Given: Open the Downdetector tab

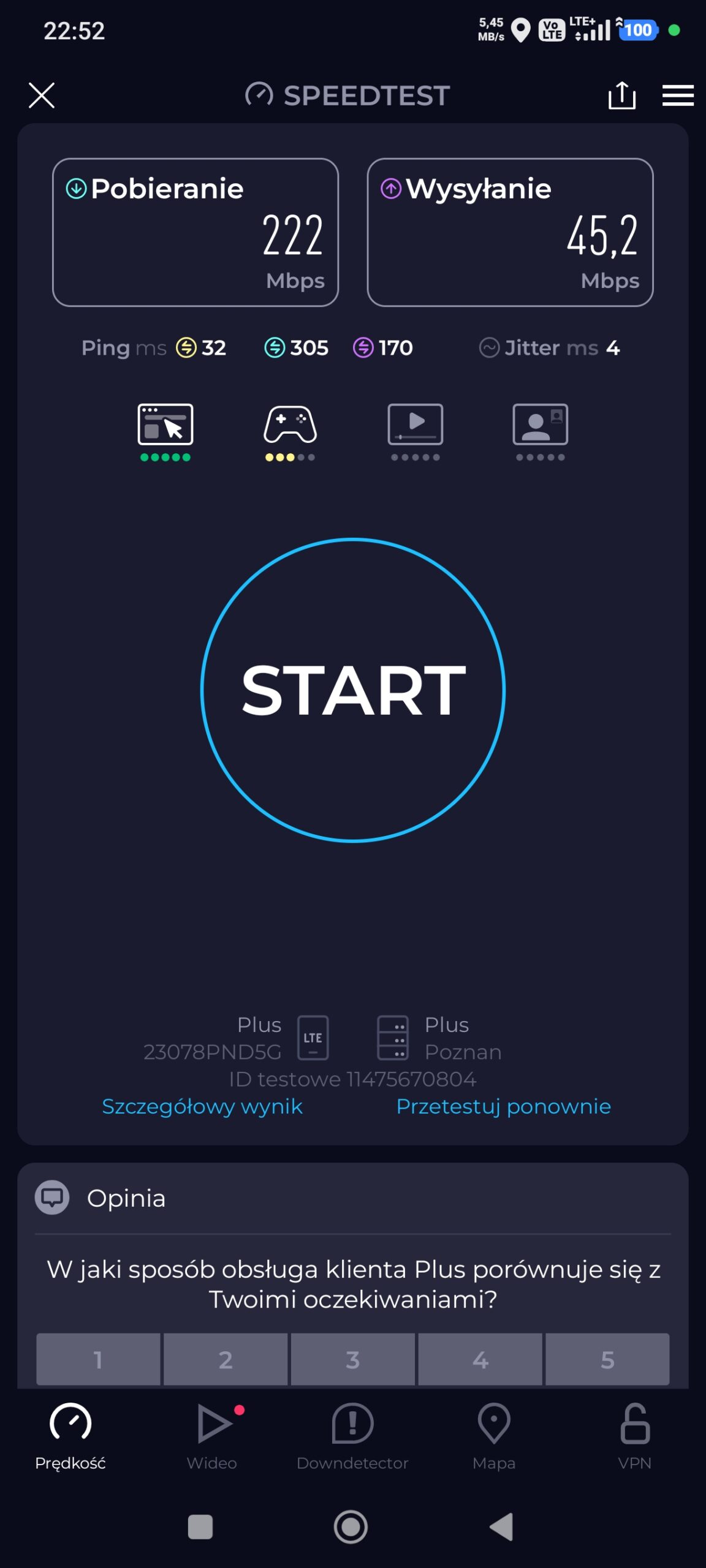Looking at the screenshot, I should coord(352,1436).
